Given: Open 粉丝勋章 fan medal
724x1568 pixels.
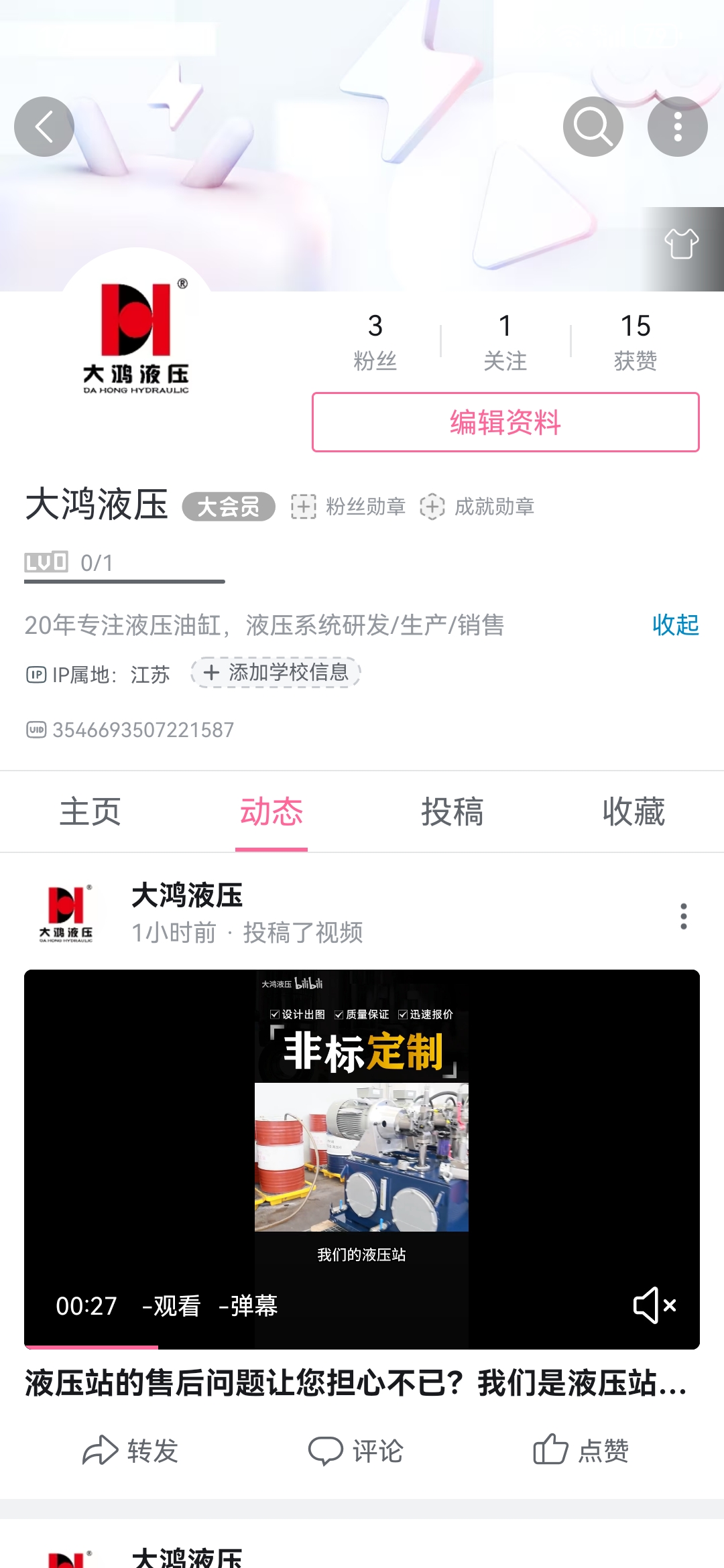Looking at the screenshot, I should (x=349, y=507).
